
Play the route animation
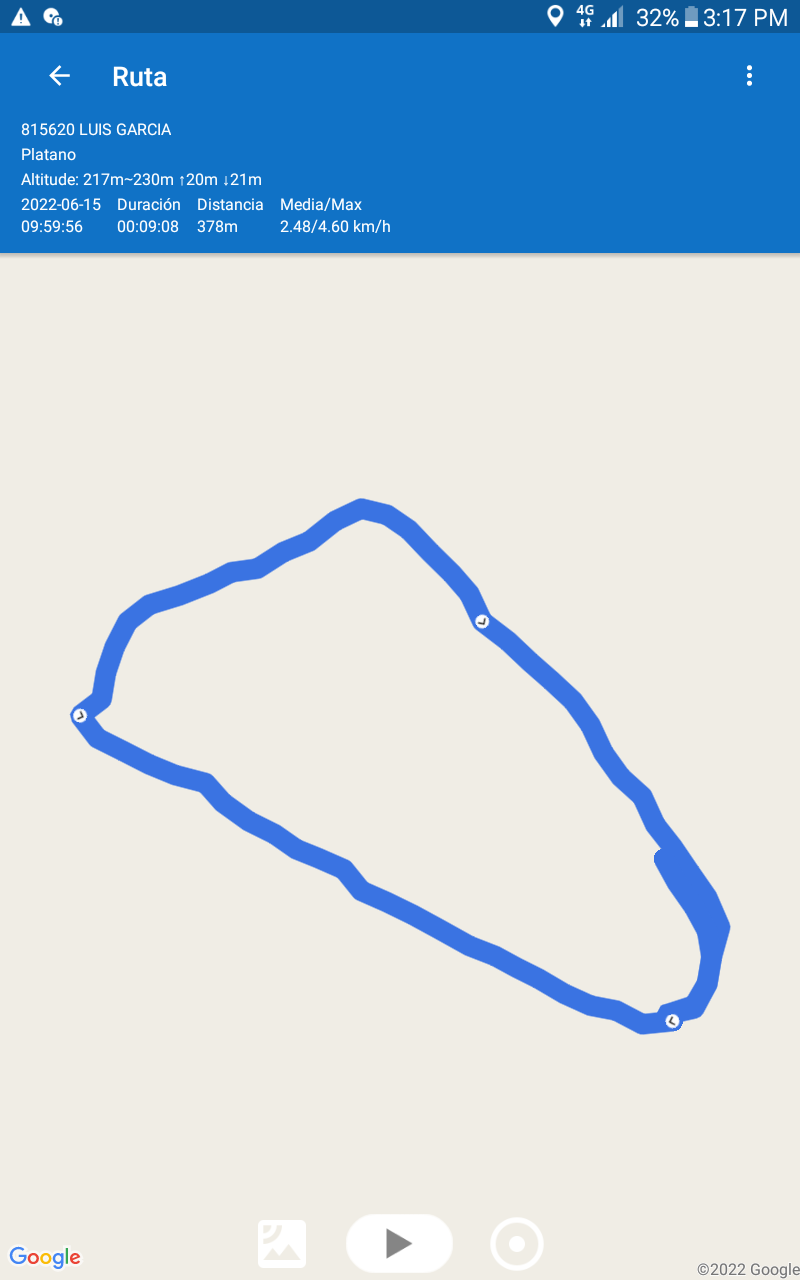(399, 1243)
